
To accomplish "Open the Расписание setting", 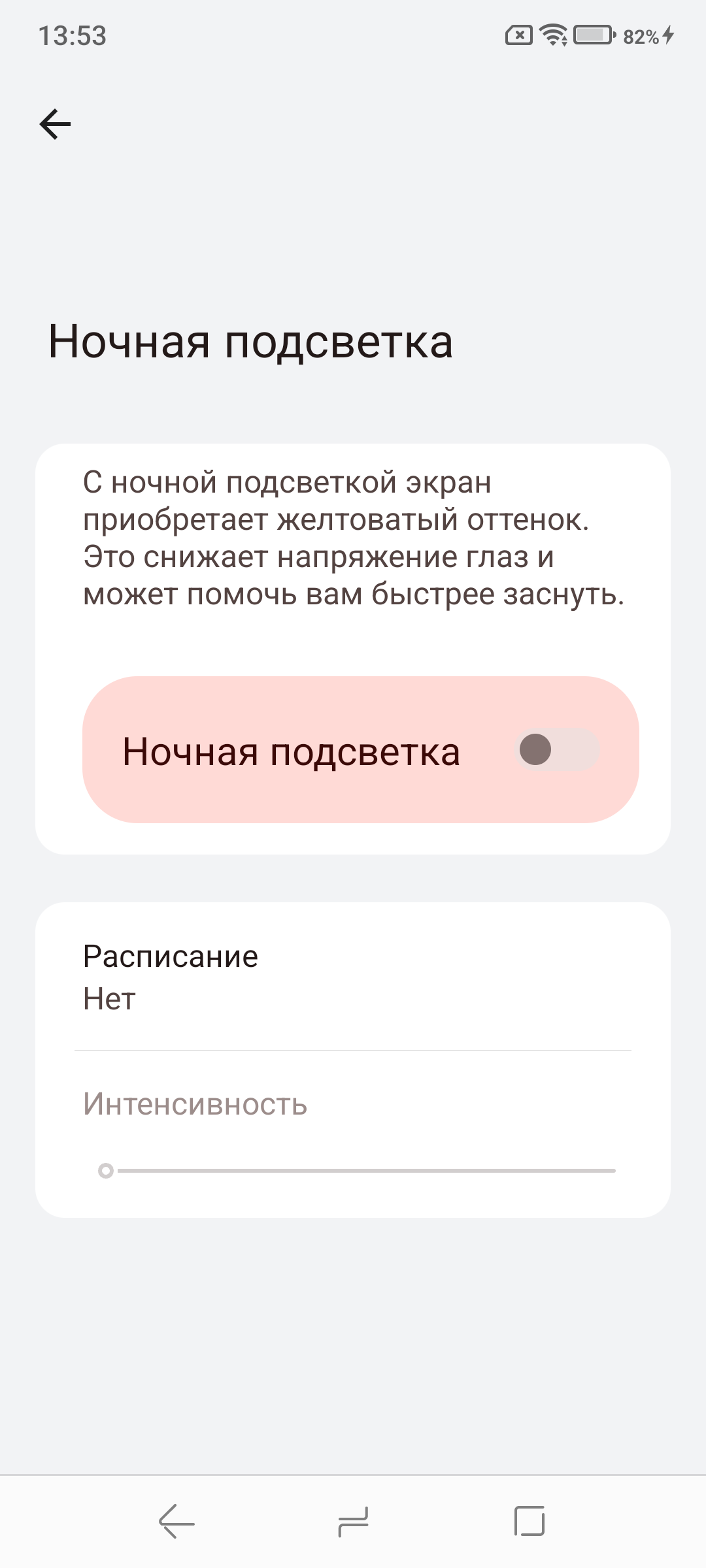I will (x=353, y=977).
